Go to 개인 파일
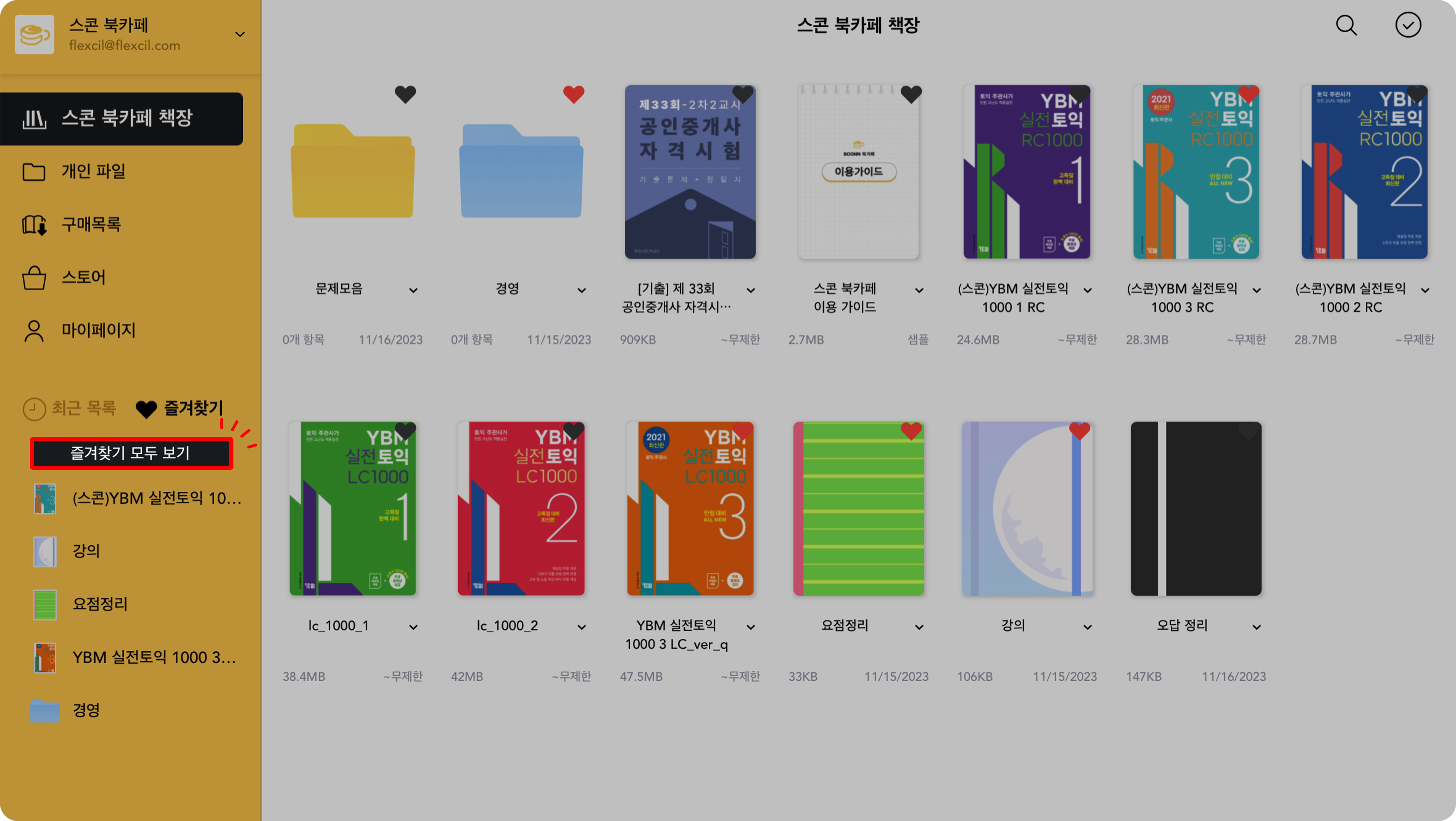This screenshot has width=1456, height=821. pyautogui.click(x=93, y=171)
